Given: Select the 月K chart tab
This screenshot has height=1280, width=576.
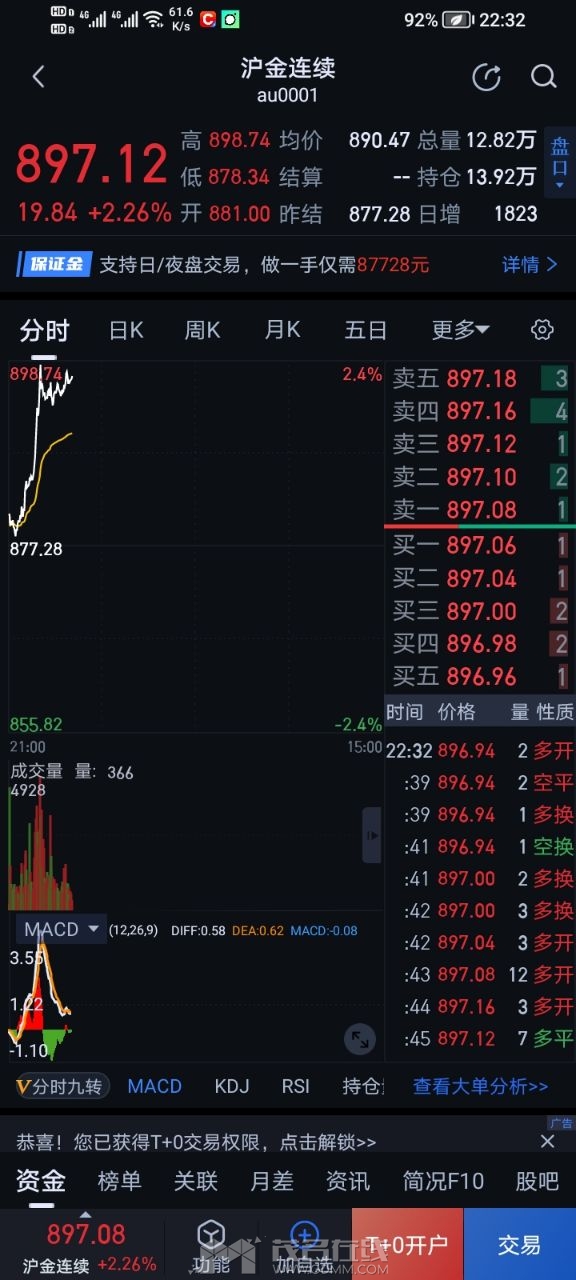Looking at the screenshot, I should 282,330.
